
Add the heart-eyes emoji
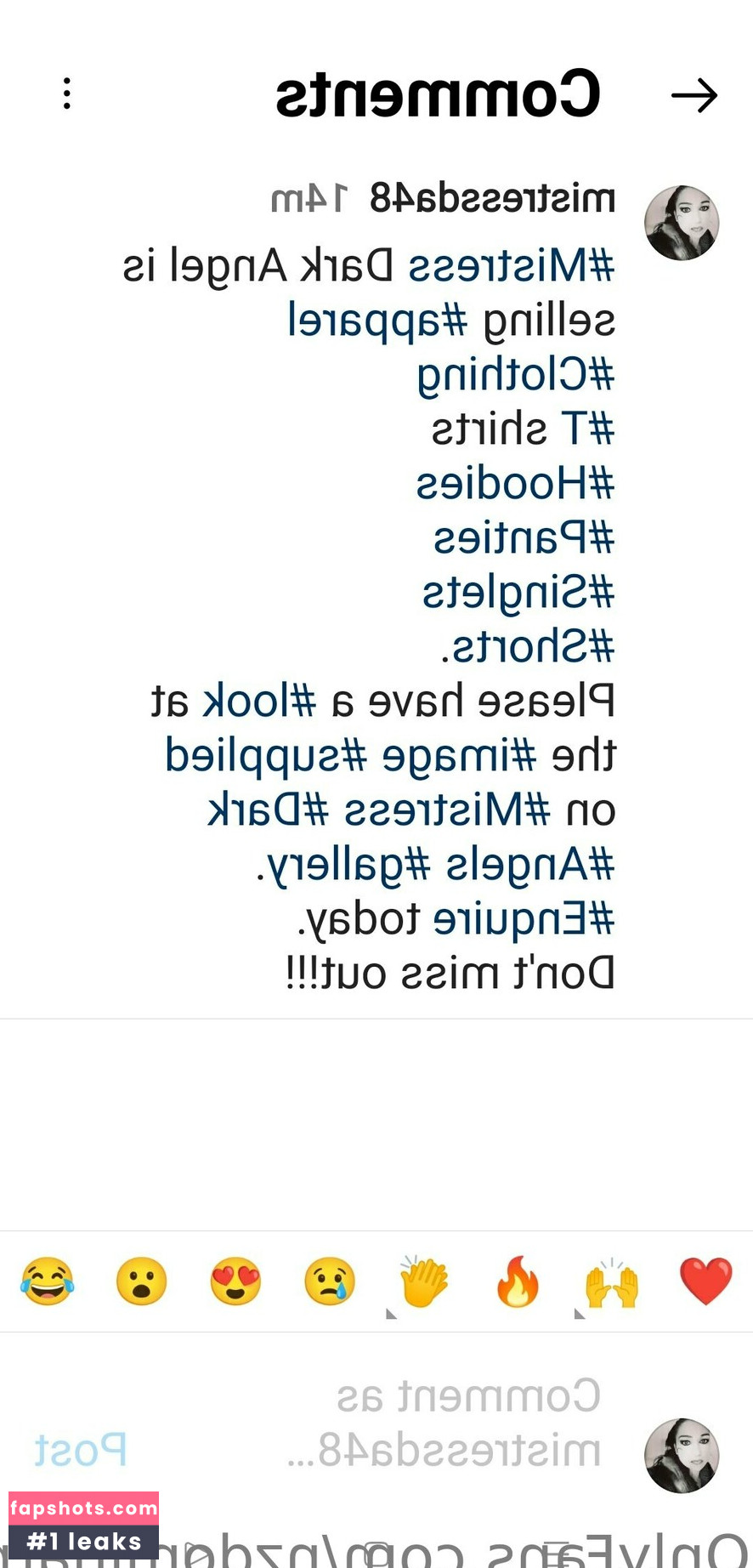[235, 1281]
